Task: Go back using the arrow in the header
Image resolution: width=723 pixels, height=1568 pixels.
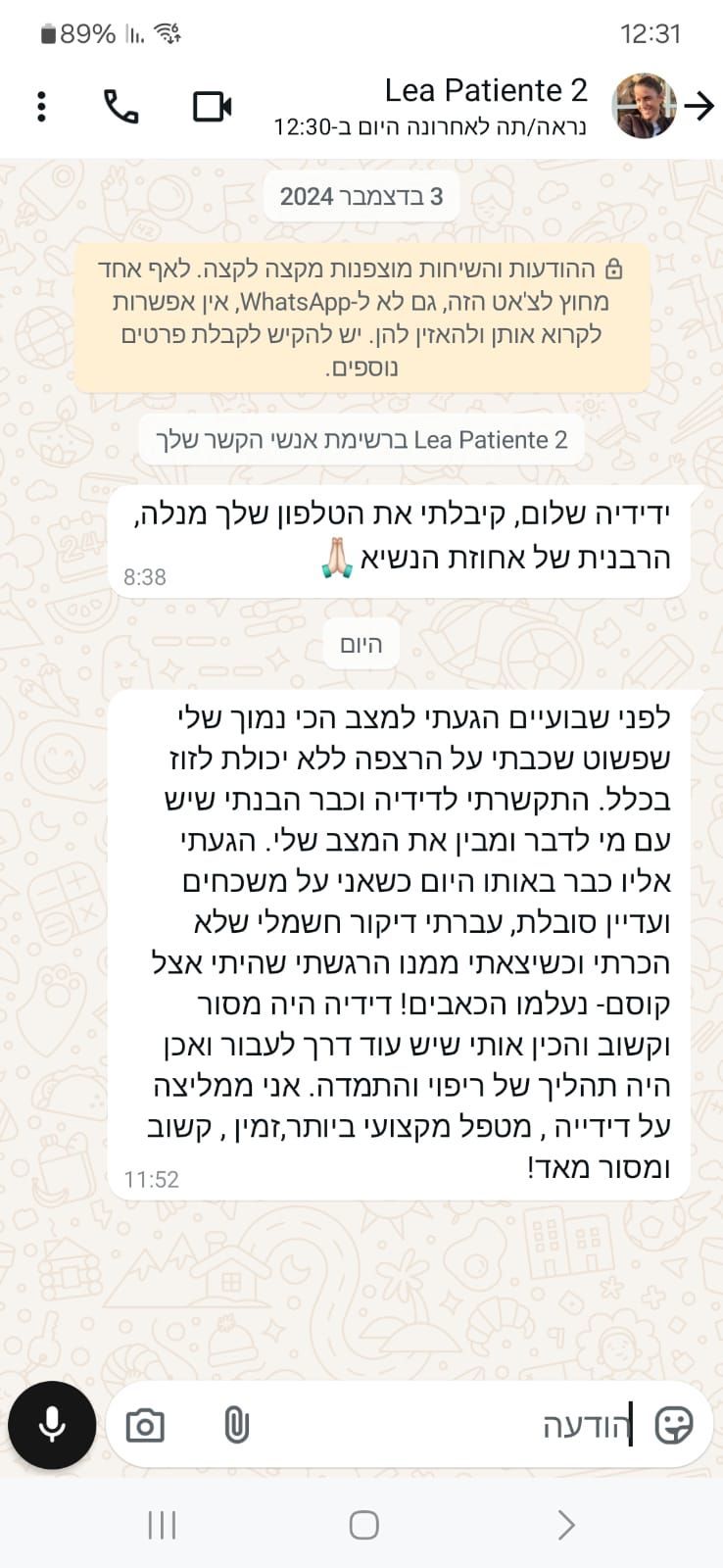Action: point(699,106)
